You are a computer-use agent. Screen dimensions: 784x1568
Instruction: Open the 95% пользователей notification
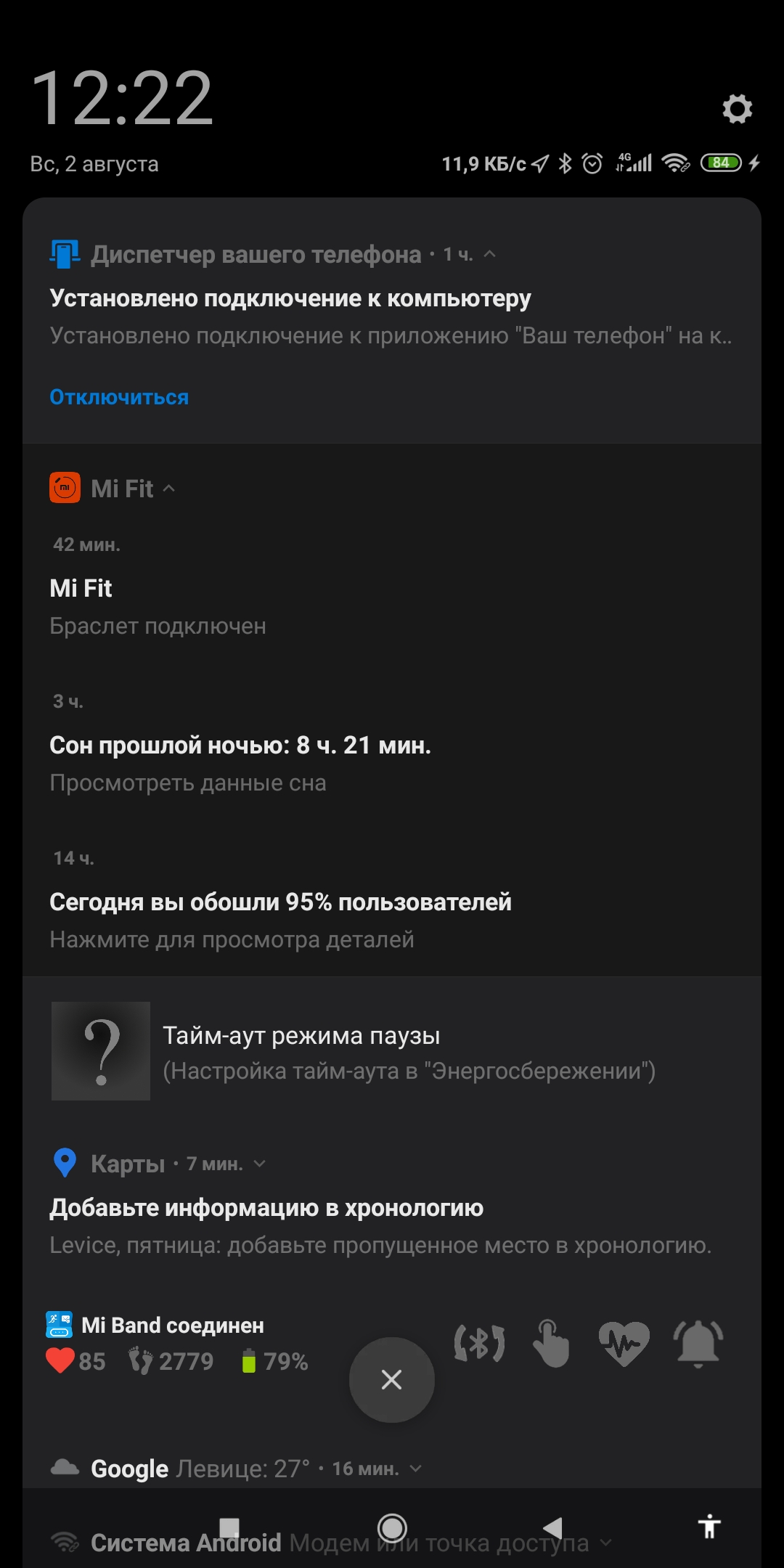(x=280, y=920)
